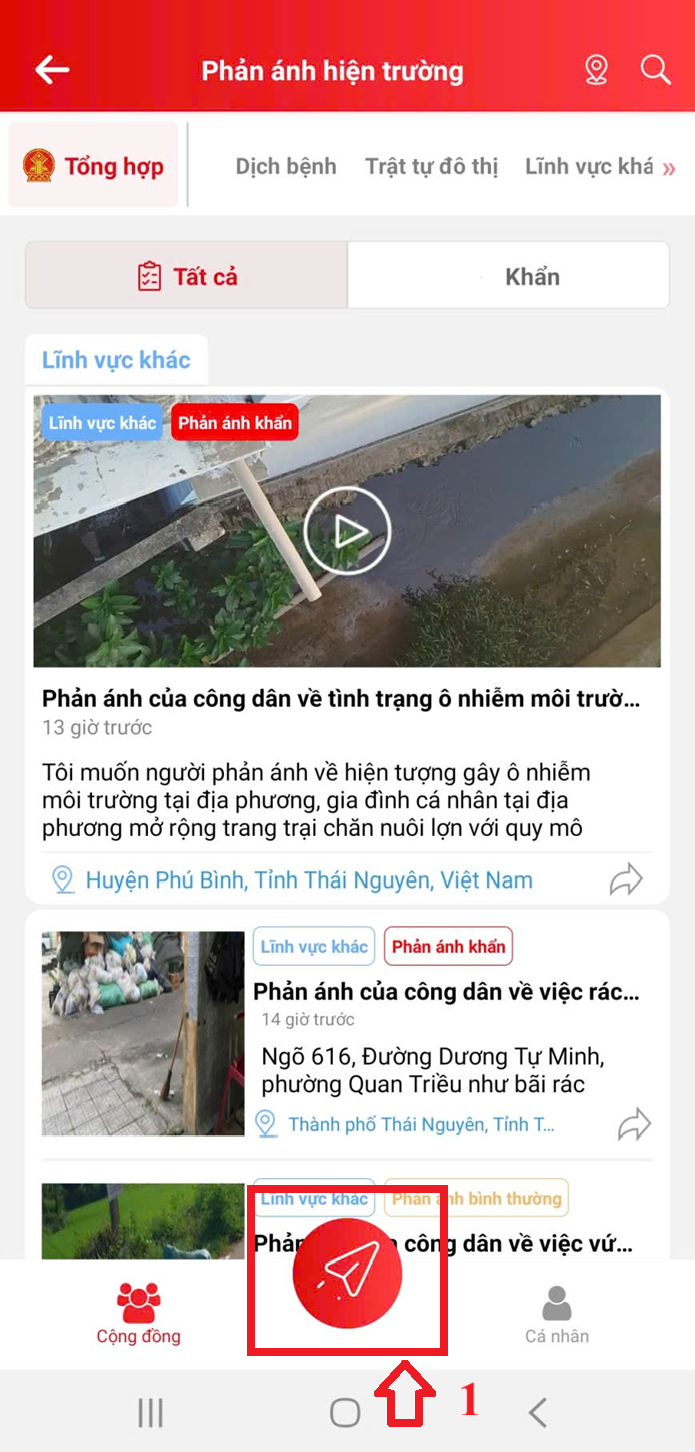The image size is (695, 1452).
Task: Open the report about Ngõ 616 rác
Action: coord(445,992)
